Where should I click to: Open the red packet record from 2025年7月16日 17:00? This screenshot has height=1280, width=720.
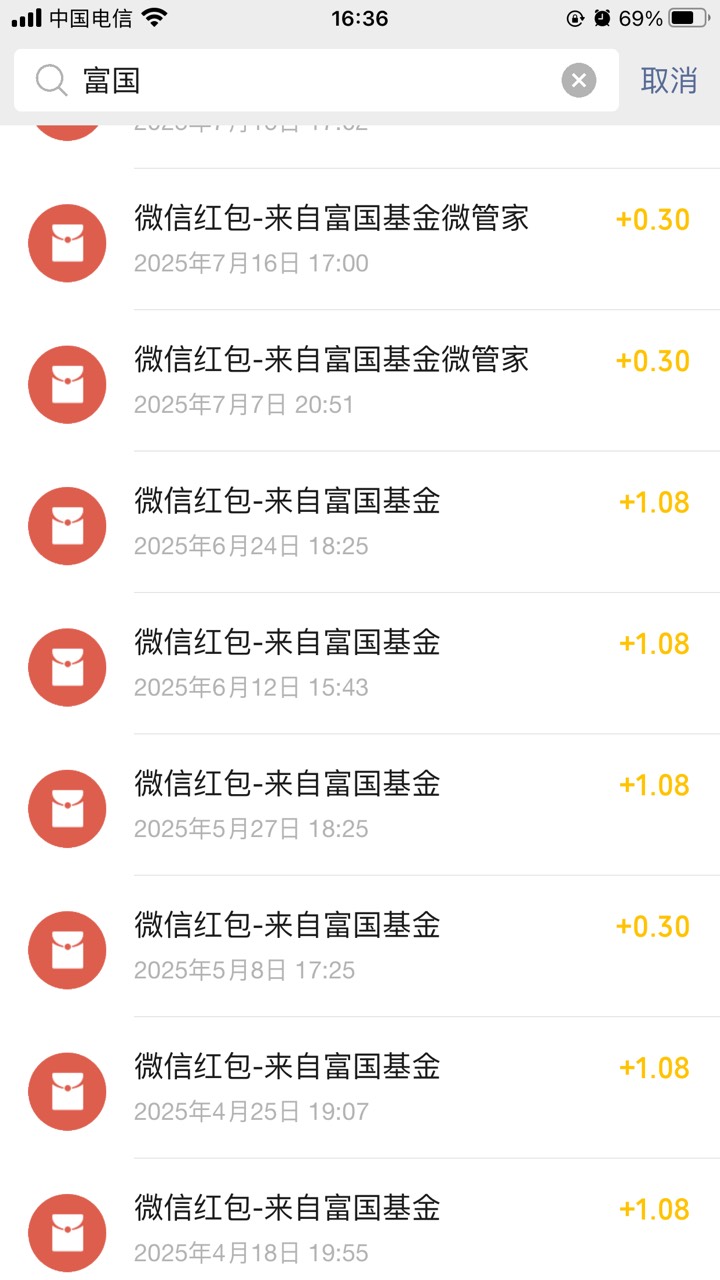pos(360,240)
